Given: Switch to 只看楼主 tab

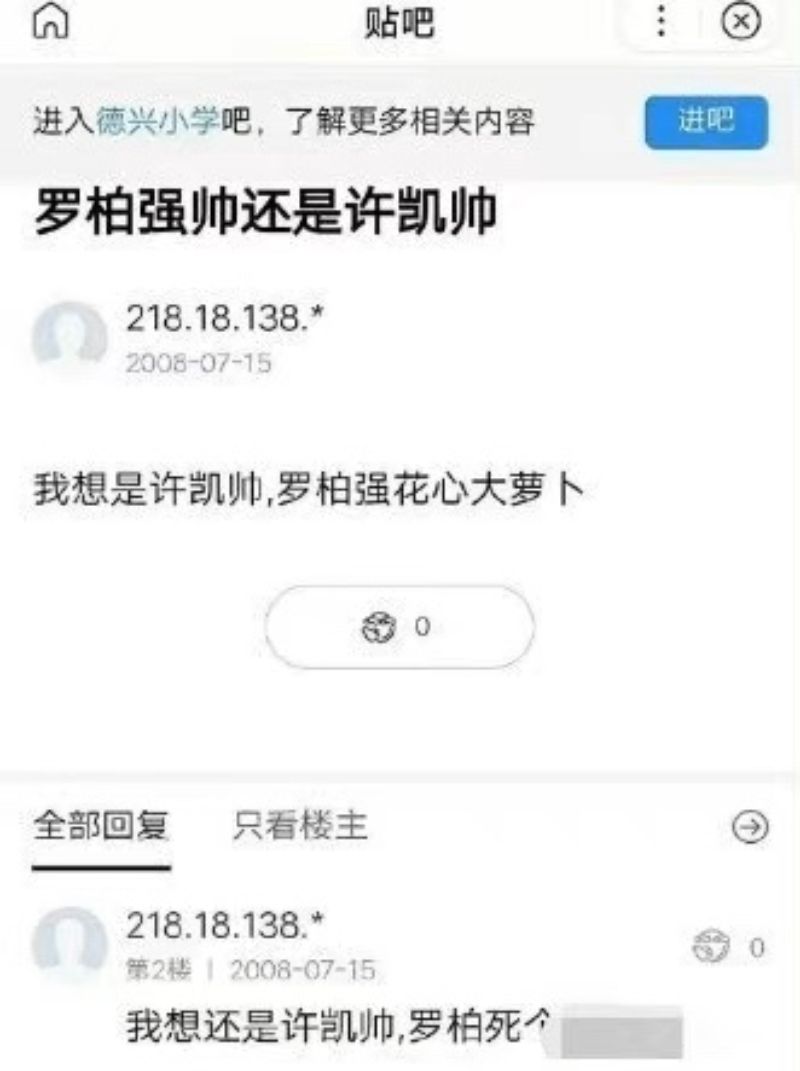Looking at the screenshot, I should click(x=301, y=826).
